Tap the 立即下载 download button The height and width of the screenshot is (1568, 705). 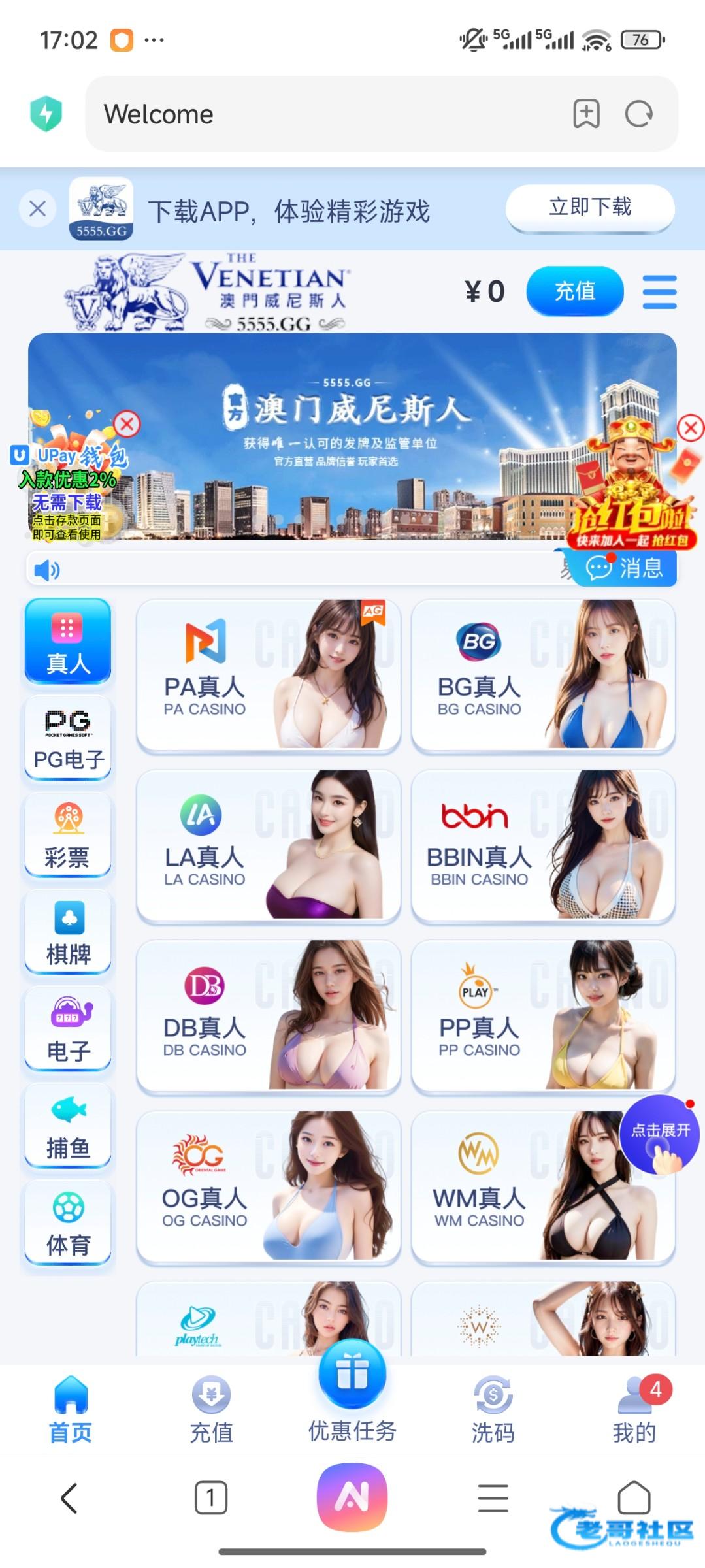589,208
